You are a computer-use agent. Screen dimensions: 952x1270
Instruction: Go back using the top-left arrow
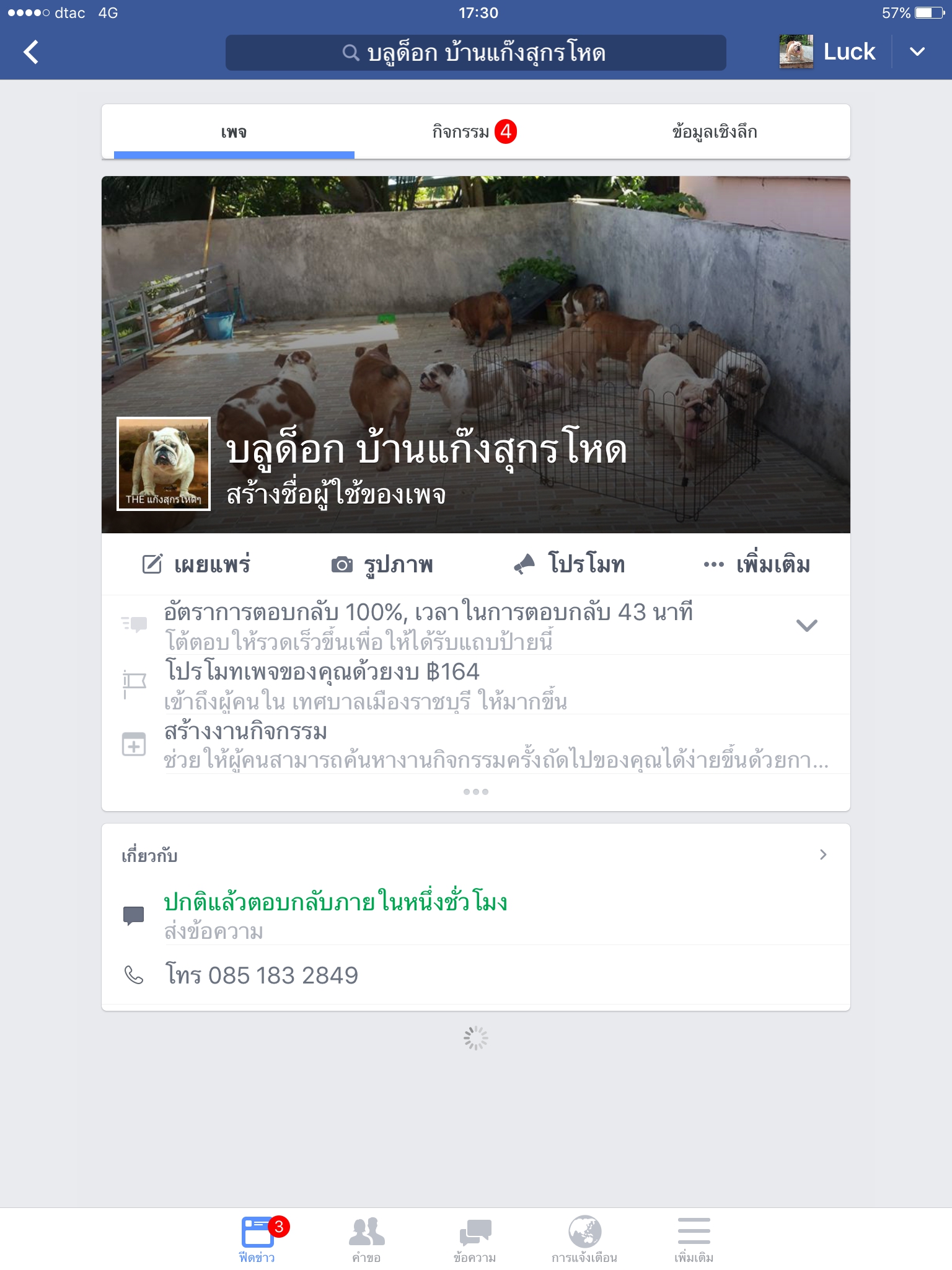point(31,52)
